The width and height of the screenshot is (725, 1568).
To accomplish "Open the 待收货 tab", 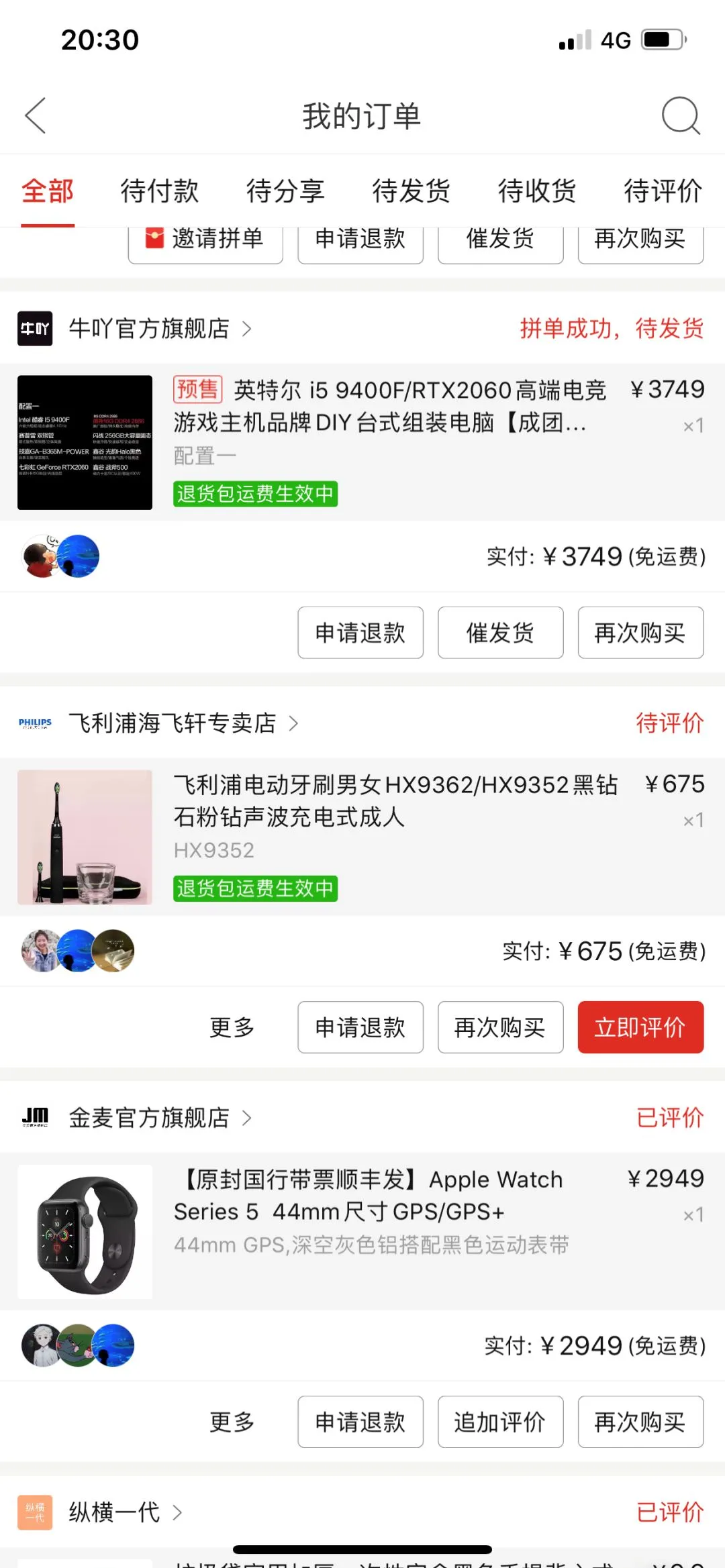I will (x=537, y=191).
